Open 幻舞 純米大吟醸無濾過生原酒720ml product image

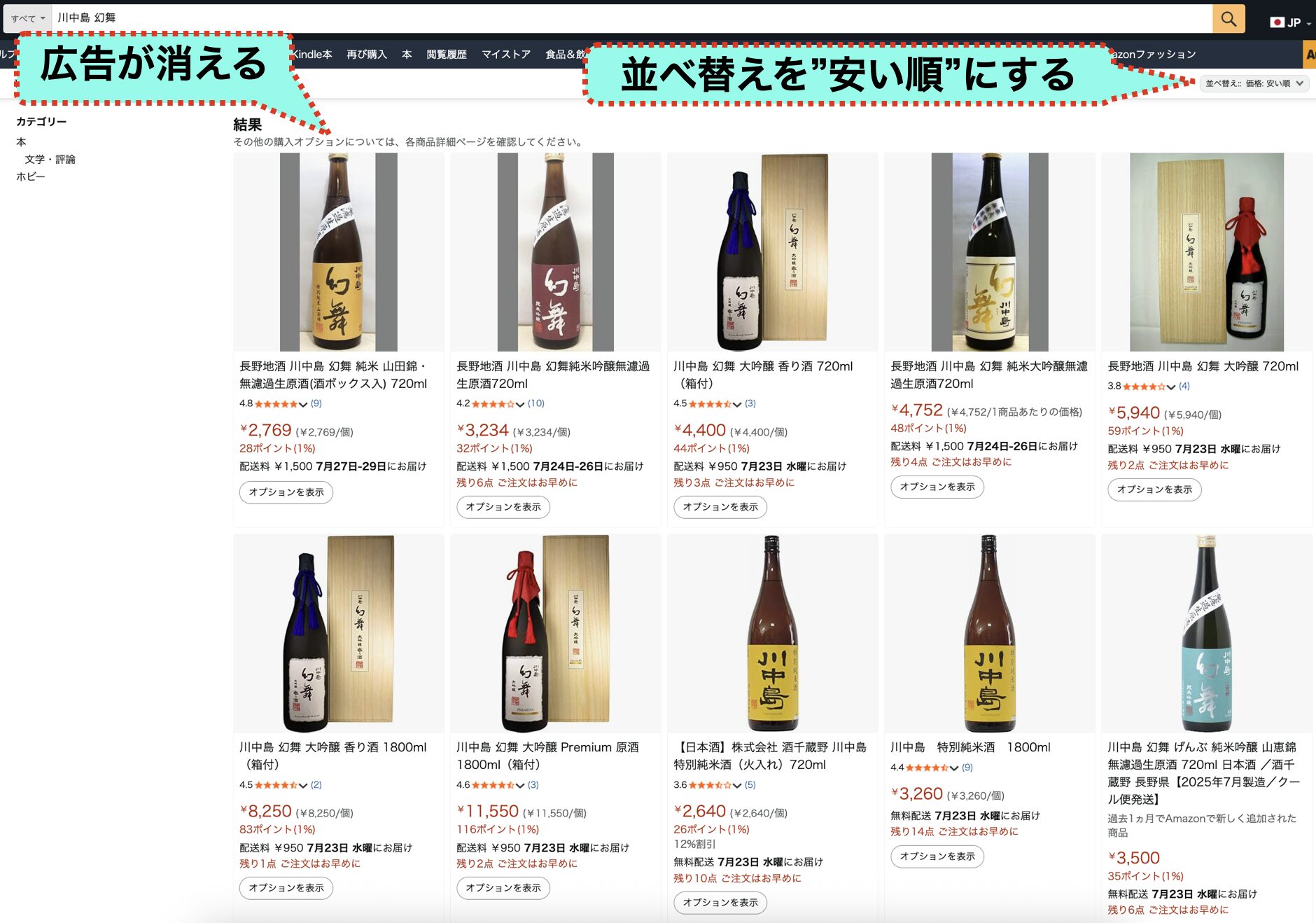989,252
